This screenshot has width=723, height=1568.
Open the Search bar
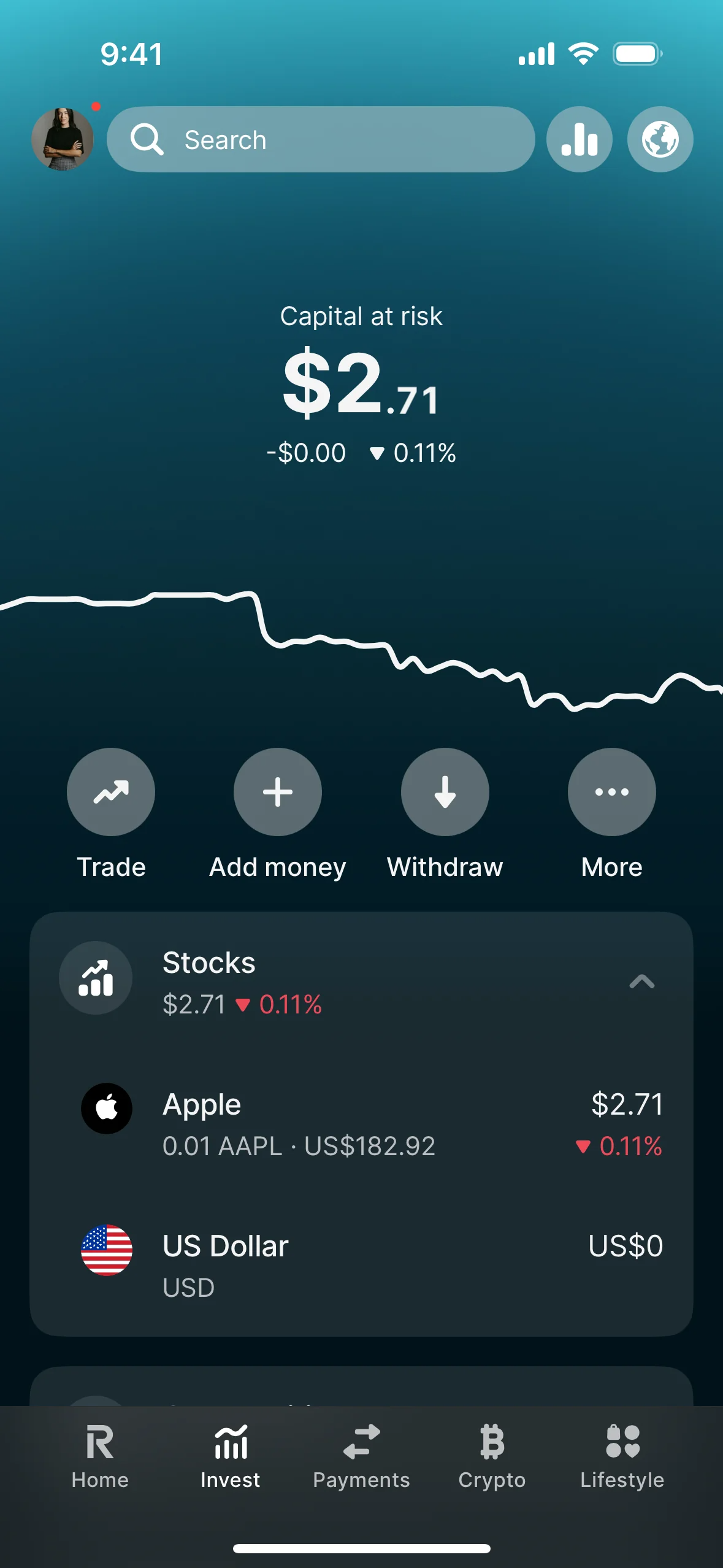(321, 139)
